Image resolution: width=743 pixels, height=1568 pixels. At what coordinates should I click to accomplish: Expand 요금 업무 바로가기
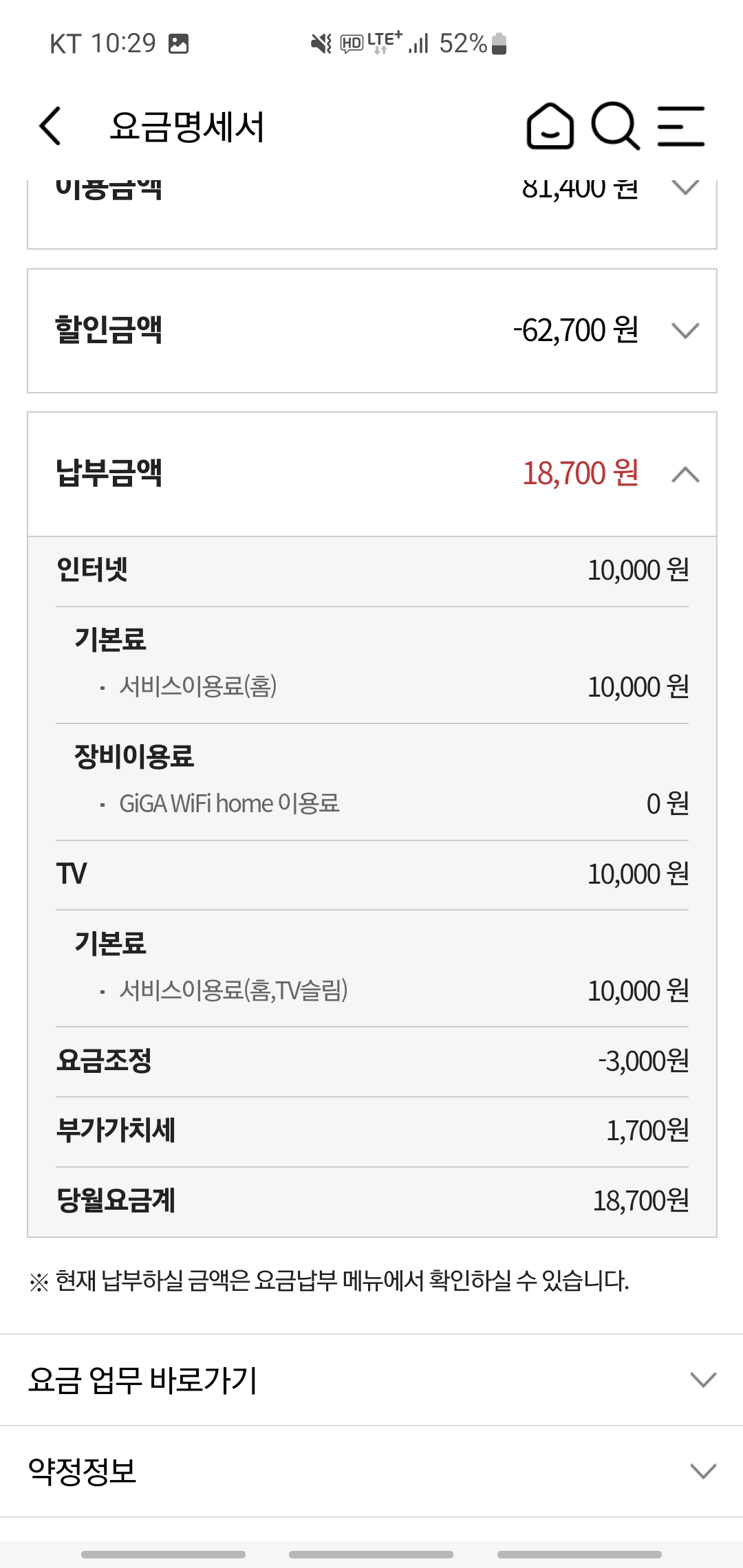coord(702,1380)
